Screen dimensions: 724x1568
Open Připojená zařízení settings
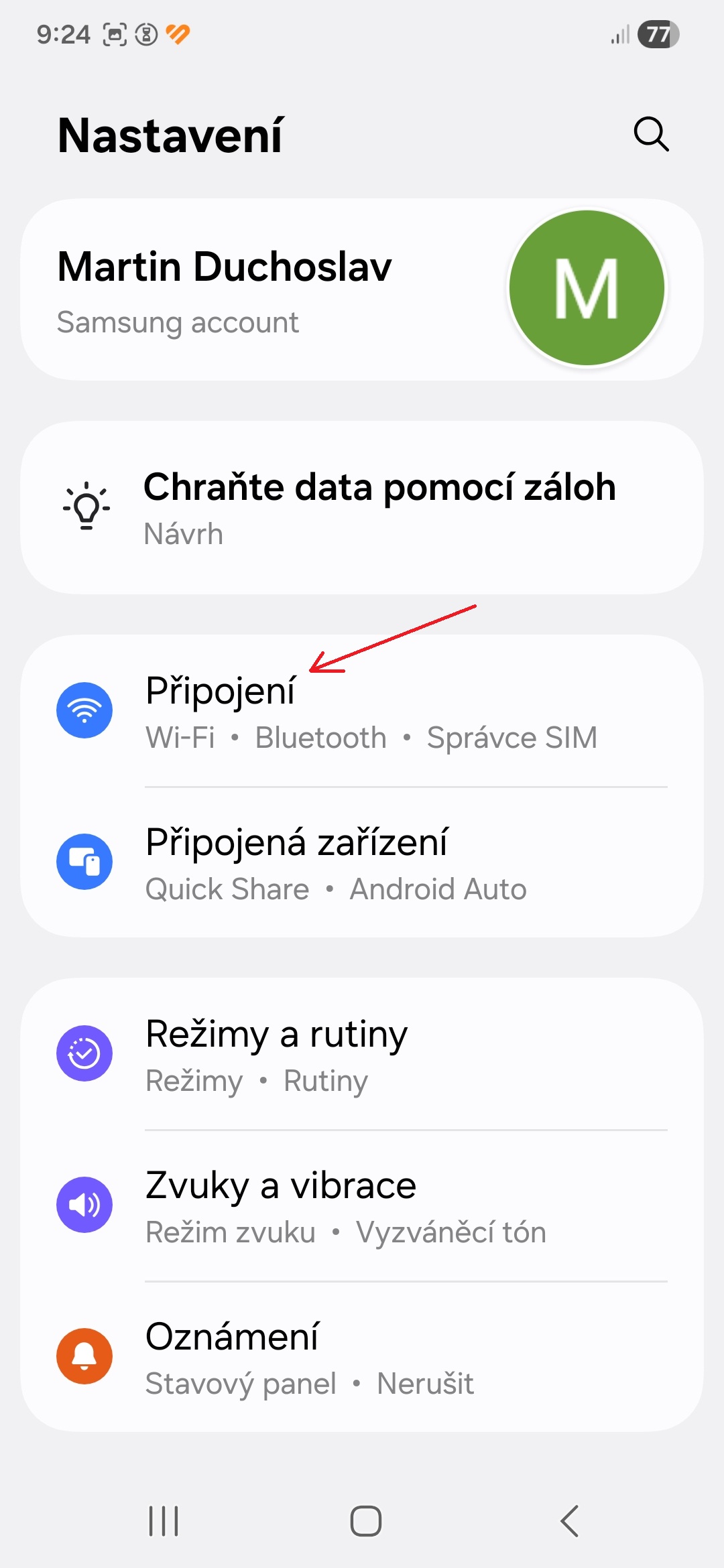point(362,862)
